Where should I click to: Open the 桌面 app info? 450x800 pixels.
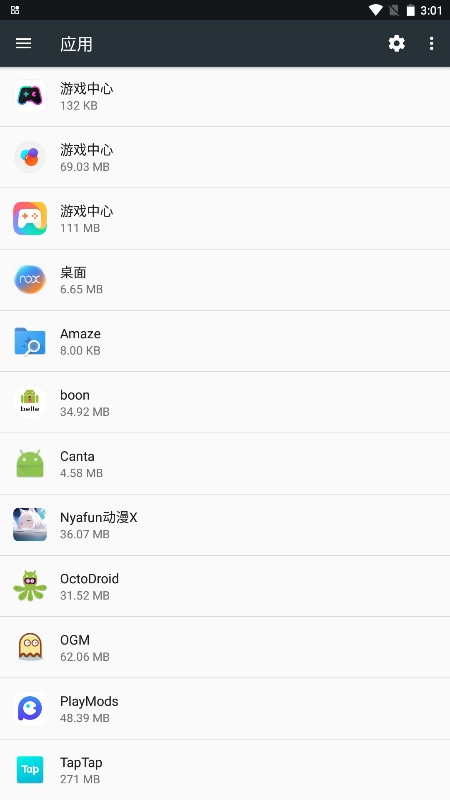click(225, 280)
